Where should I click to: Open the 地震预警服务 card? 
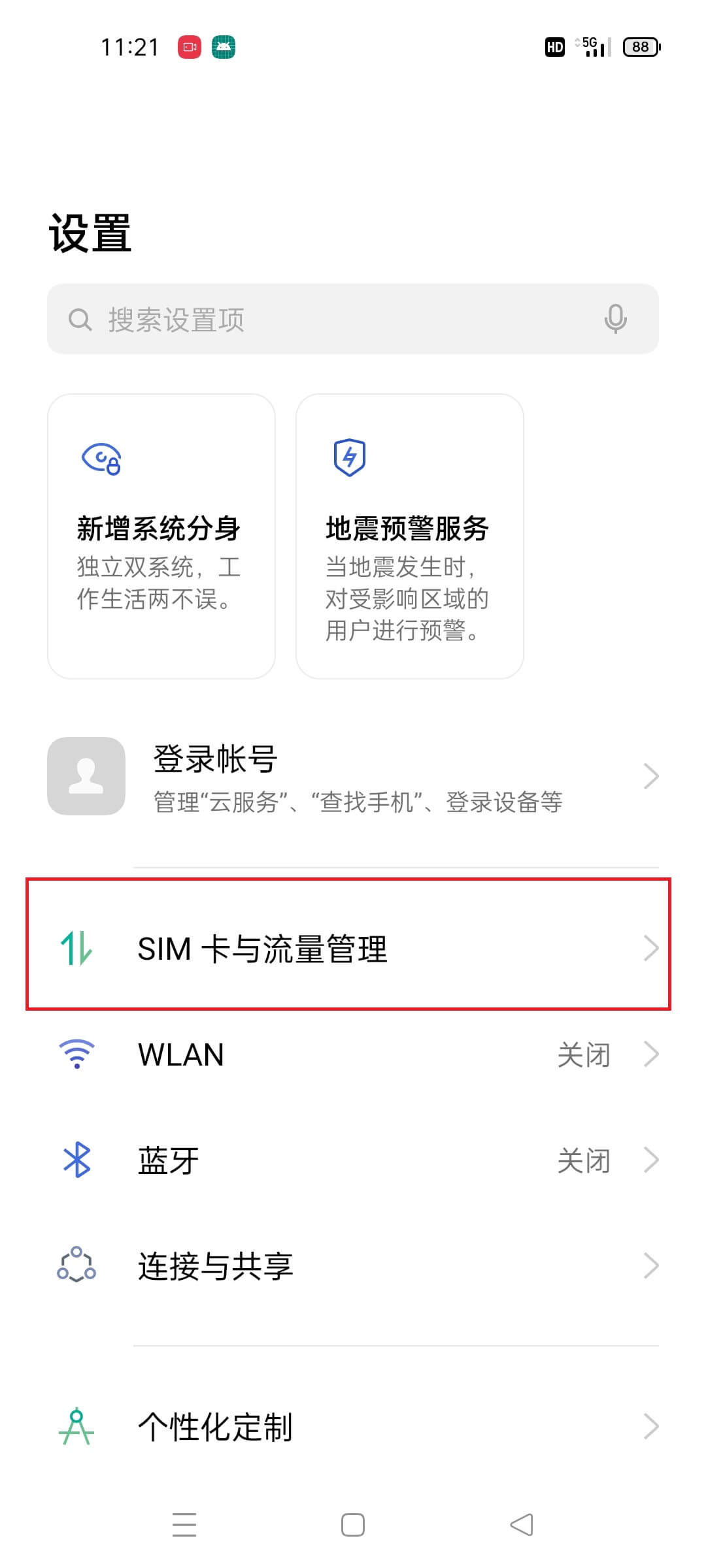[409, 536]
